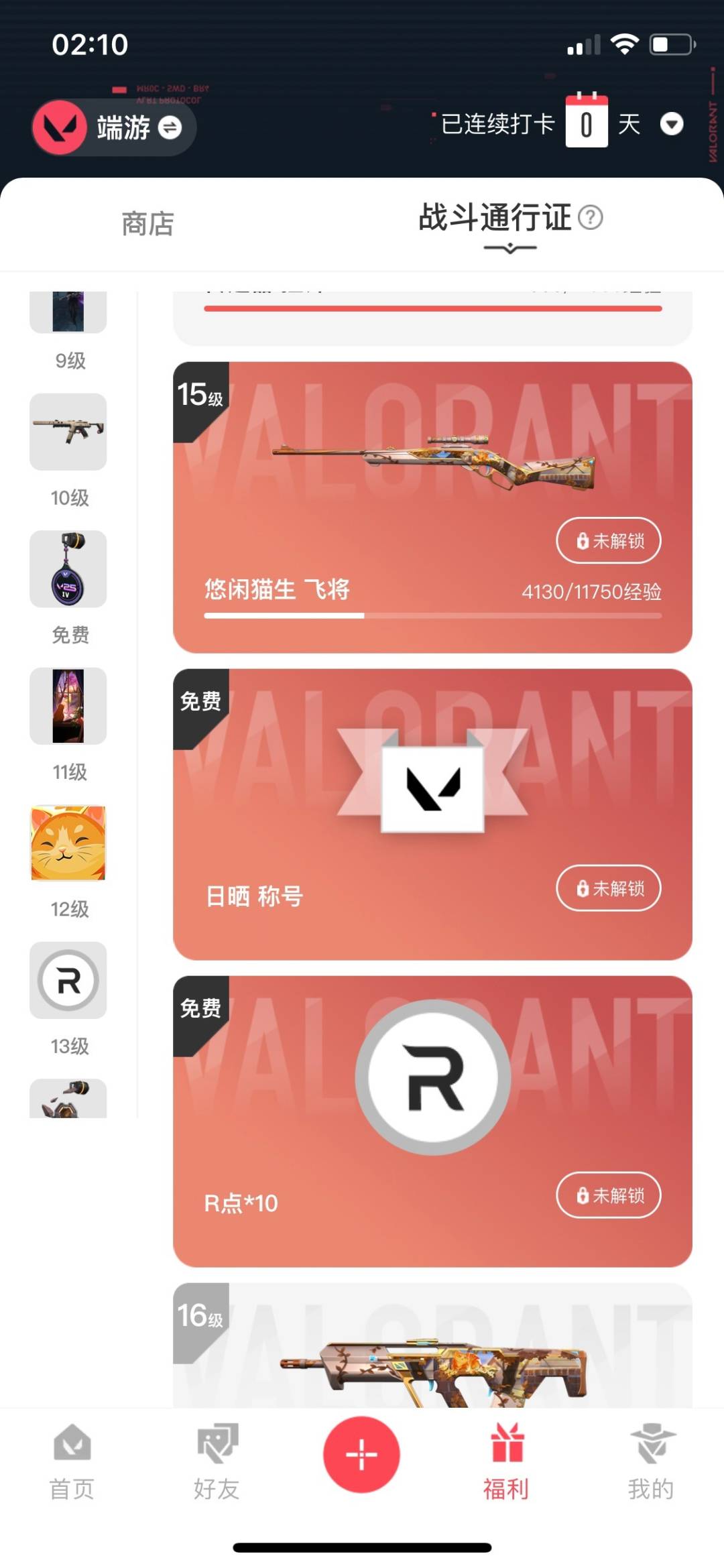724x1568 pixels.
Task: Open the 16级 weapon skin card
Action: [432, 1347]
